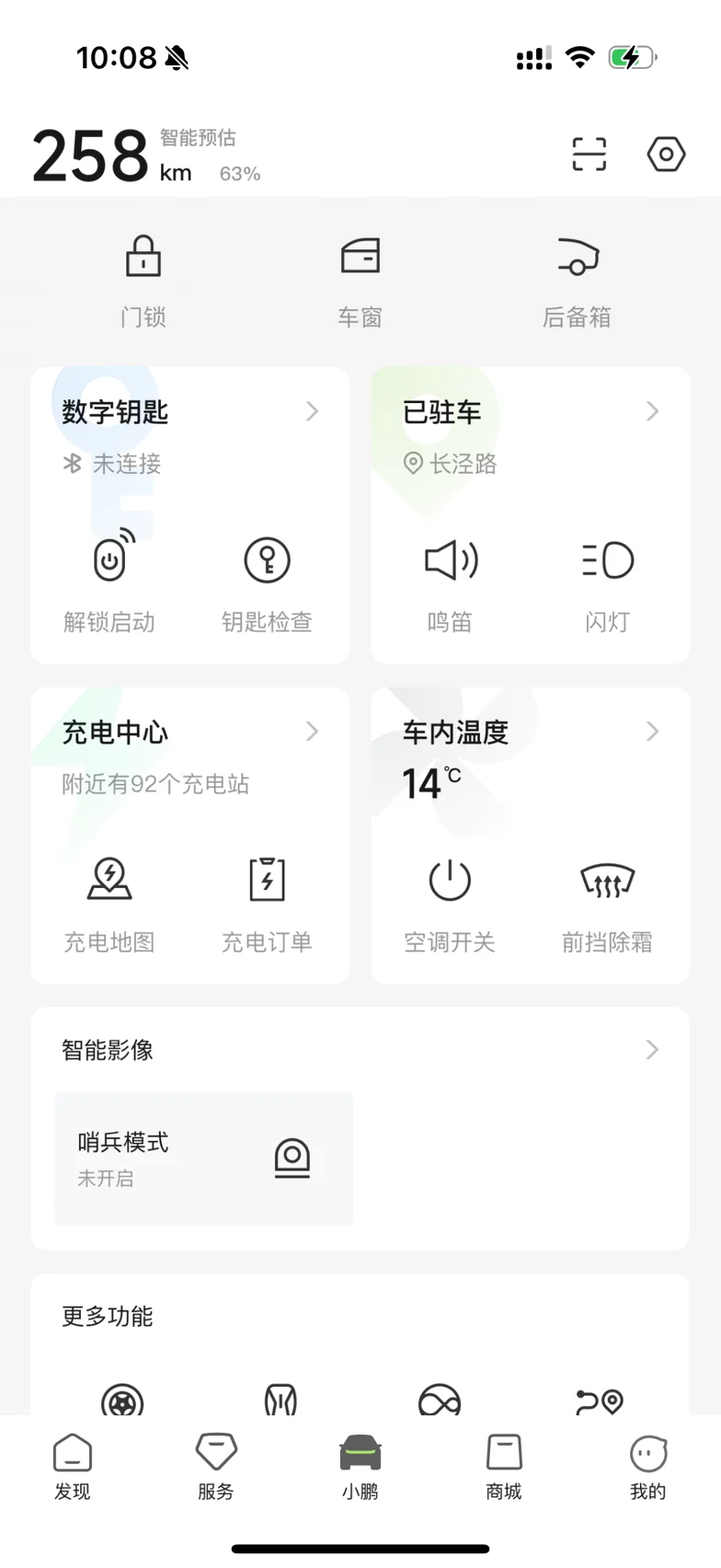This screenshot has height=1568, width=721.
Task: Toggle the 空调开关 air conditioner power
Action: click(x=450, y=901)
